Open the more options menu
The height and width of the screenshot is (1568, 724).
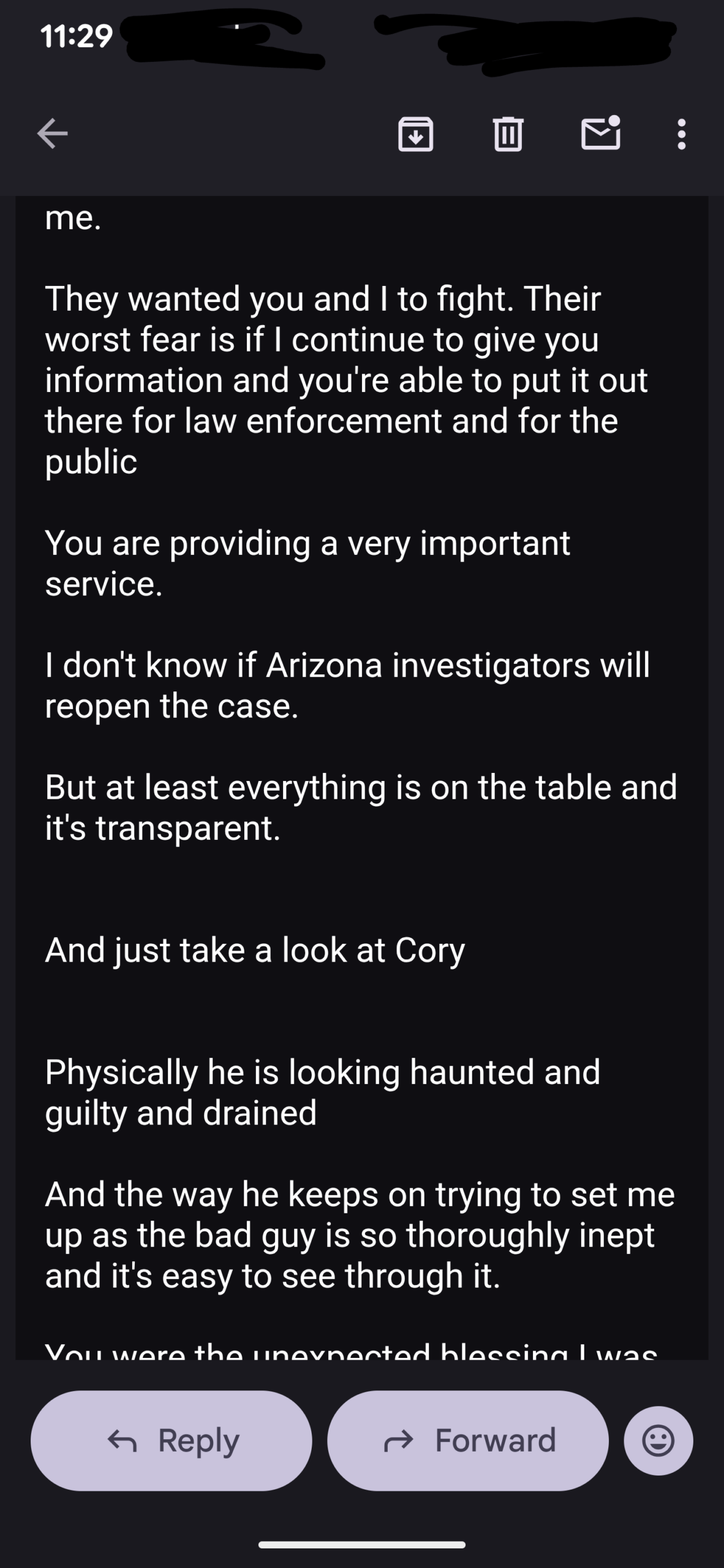click(681, 134)
